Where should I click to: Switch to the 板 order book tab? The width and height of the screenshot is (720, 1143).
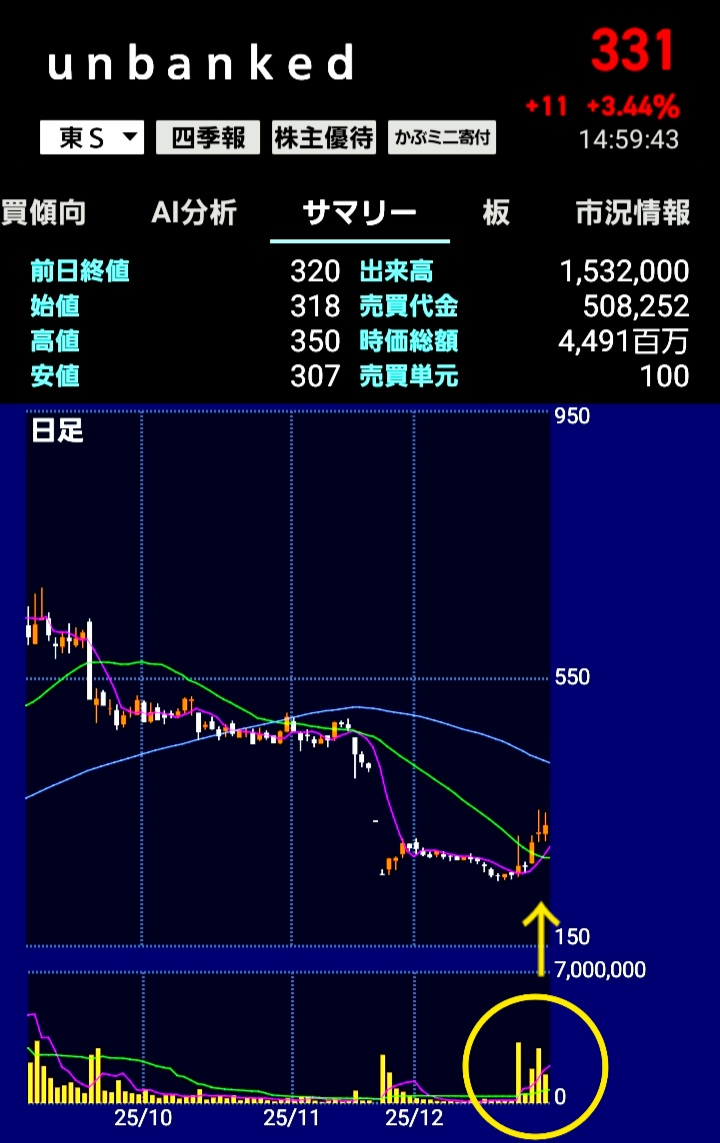pos(496,213)
